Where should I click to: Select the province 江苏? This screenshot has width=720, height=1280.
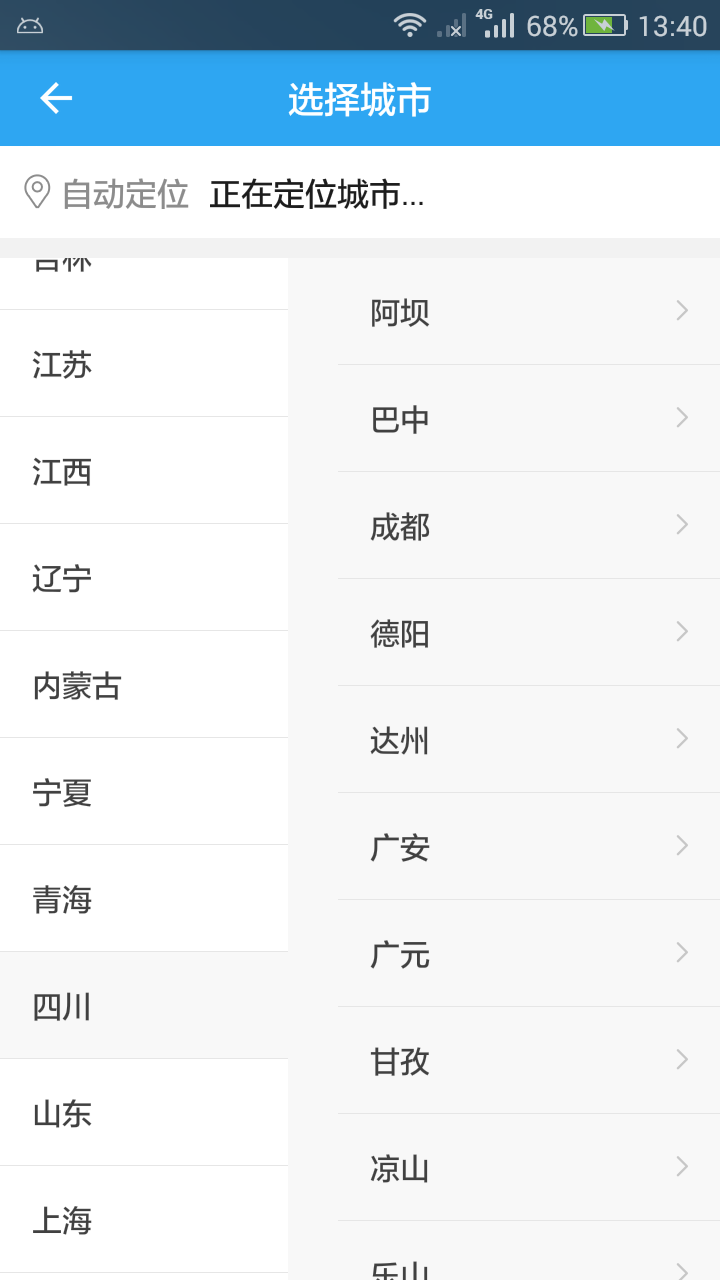pyautogui.click(x=144, y=364)
